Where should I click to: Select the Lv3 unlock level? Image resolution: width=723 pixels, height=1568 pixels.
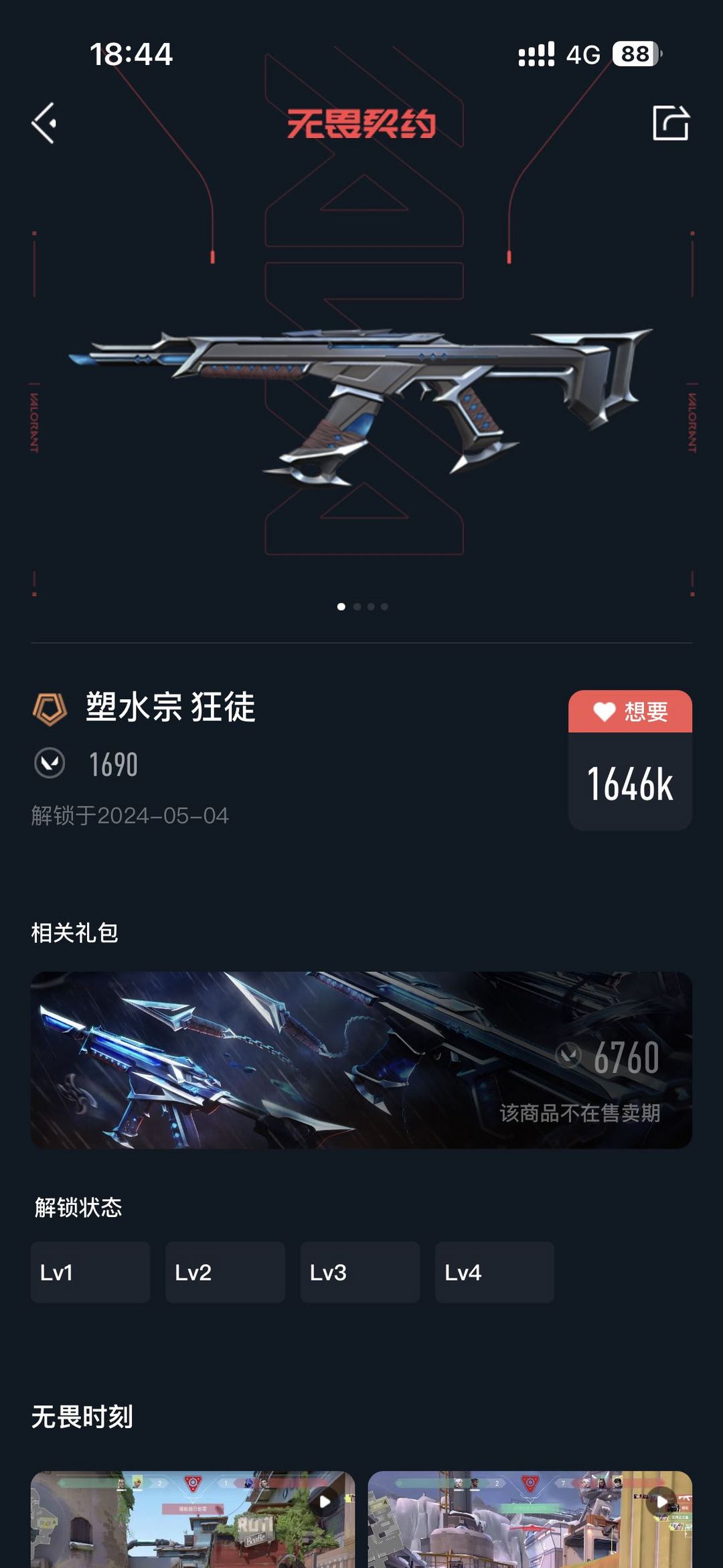(360, 1272)
